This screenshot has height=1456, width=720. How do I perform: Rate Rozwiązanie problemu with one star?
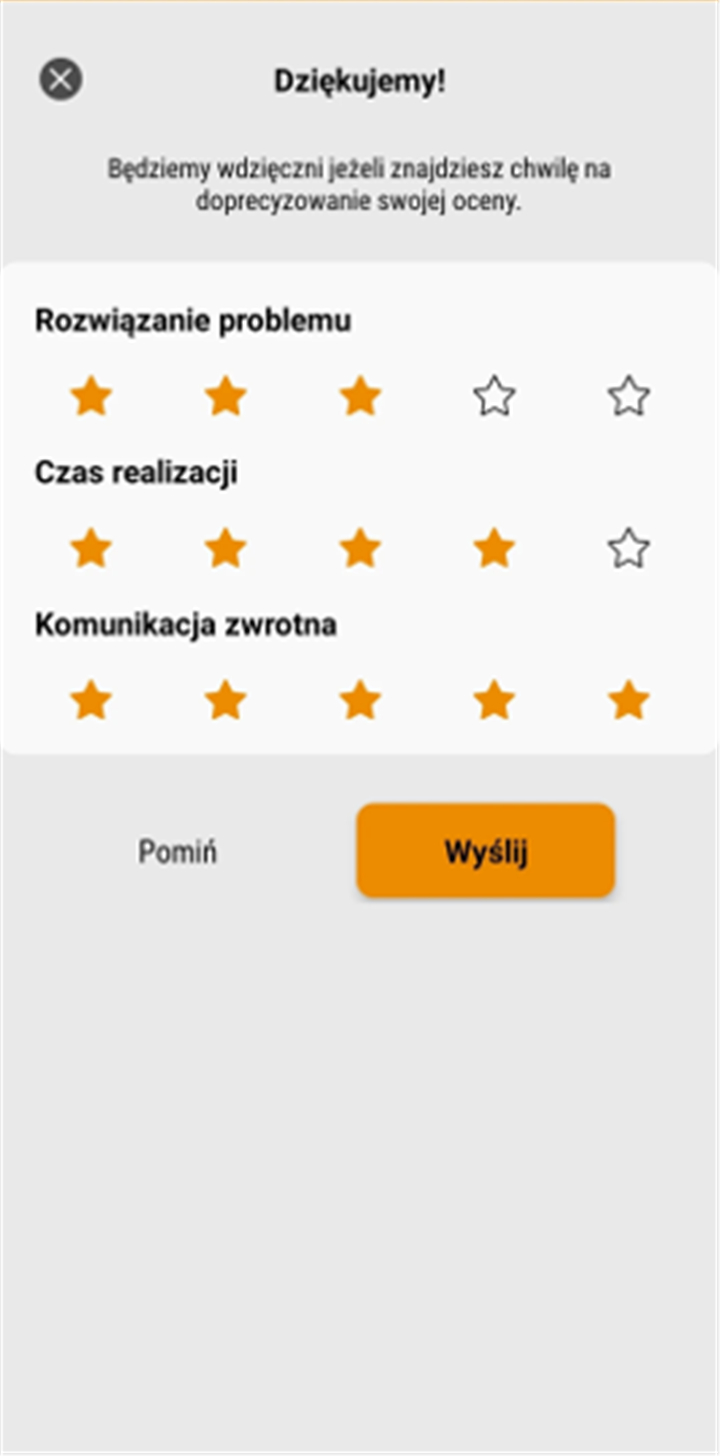click(91, 397)
